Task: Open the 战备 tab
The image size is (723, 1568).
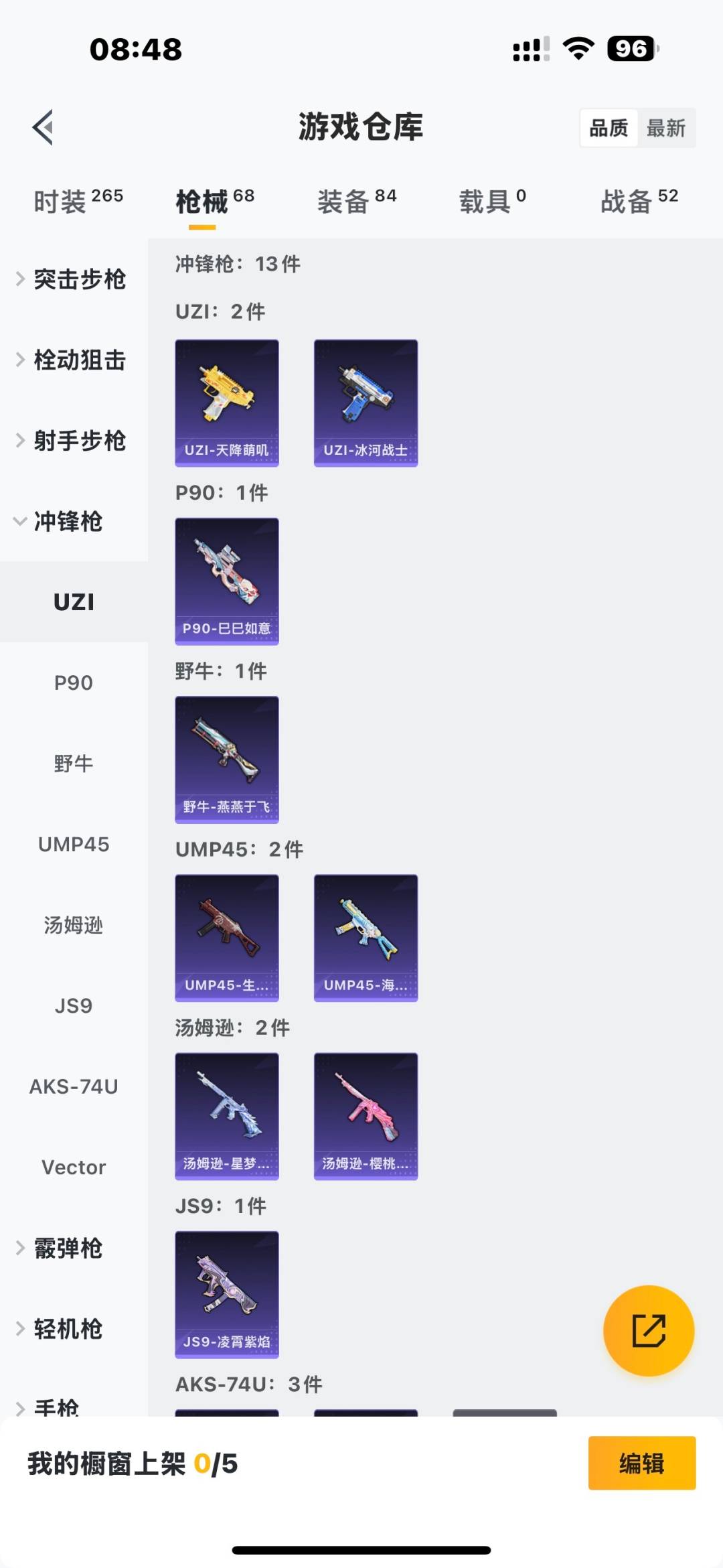Action: [x=639, y=201]
